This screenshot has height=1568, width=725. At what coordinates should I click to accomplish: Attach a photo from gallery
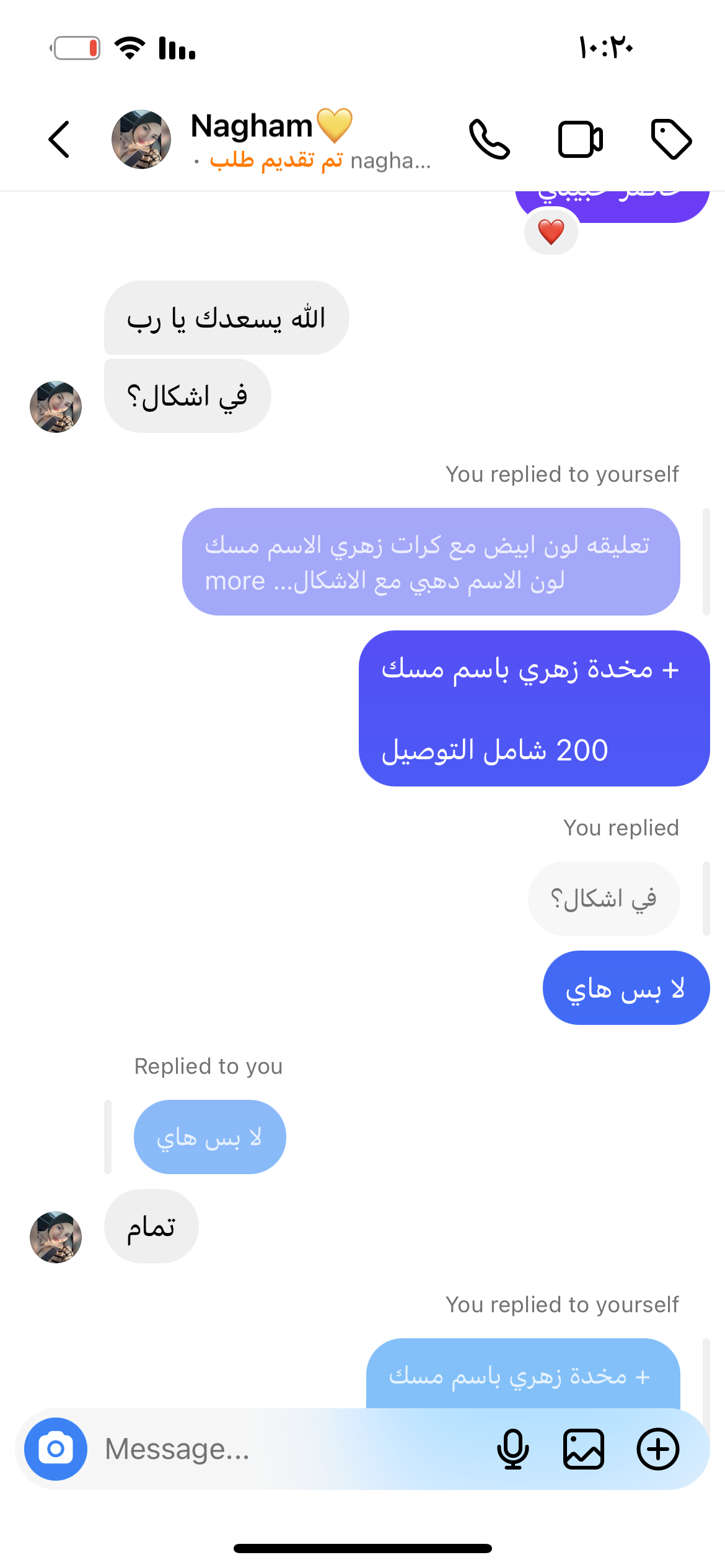coord(584,1448)
